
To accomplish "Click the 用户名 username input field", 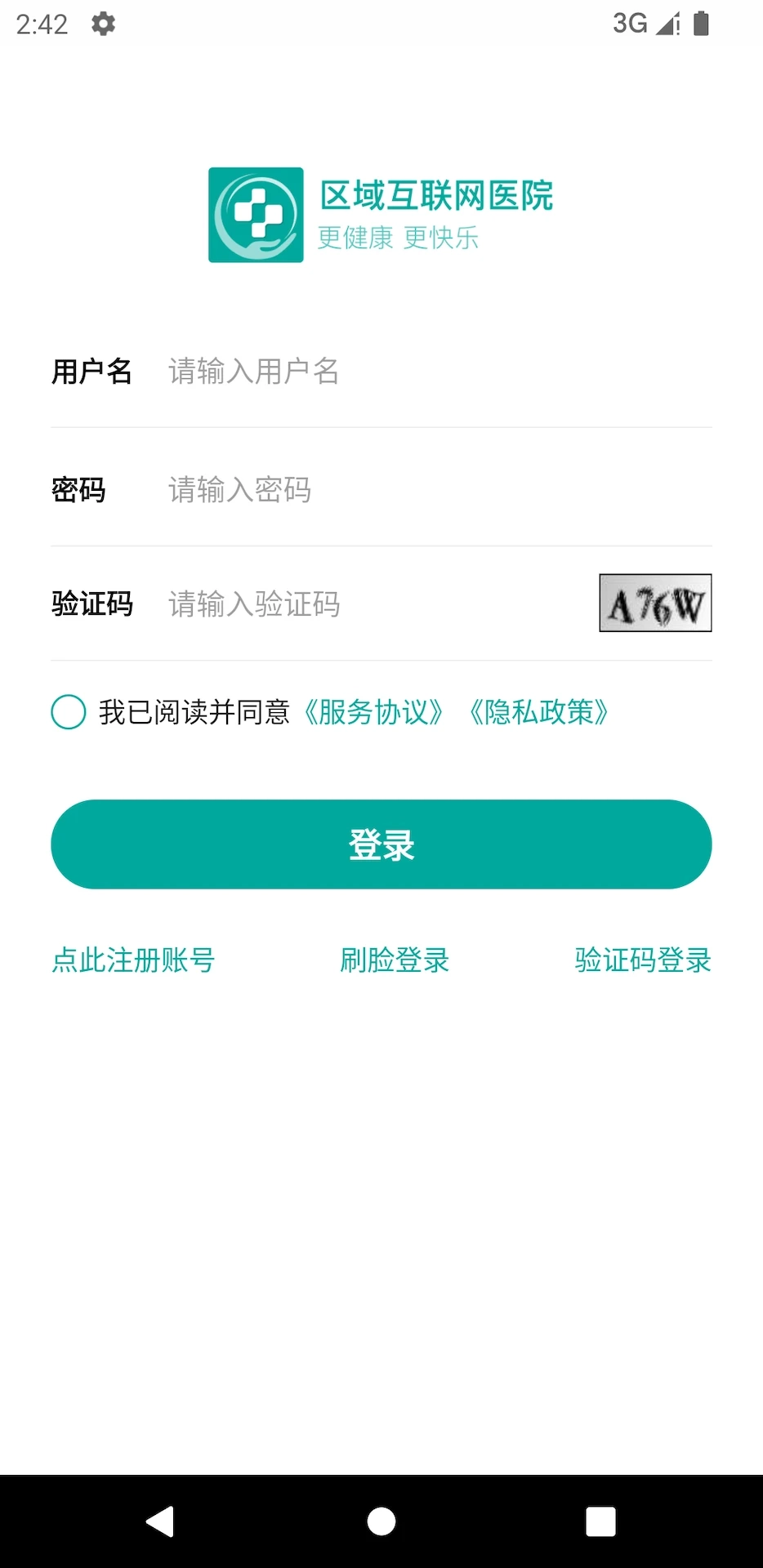I will pos(368,372).
